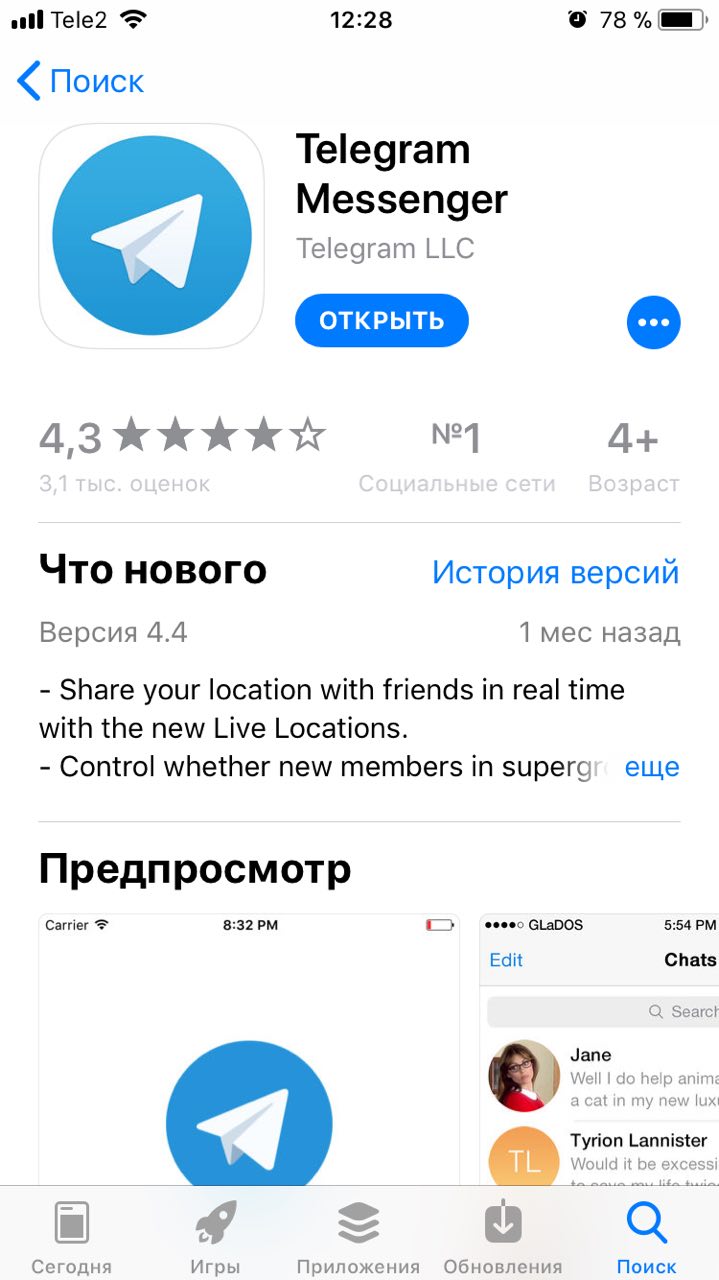This screenshot has height=1280, width=719.
Task: Open the three-dots more options button
Action: (x=653, y=322)
